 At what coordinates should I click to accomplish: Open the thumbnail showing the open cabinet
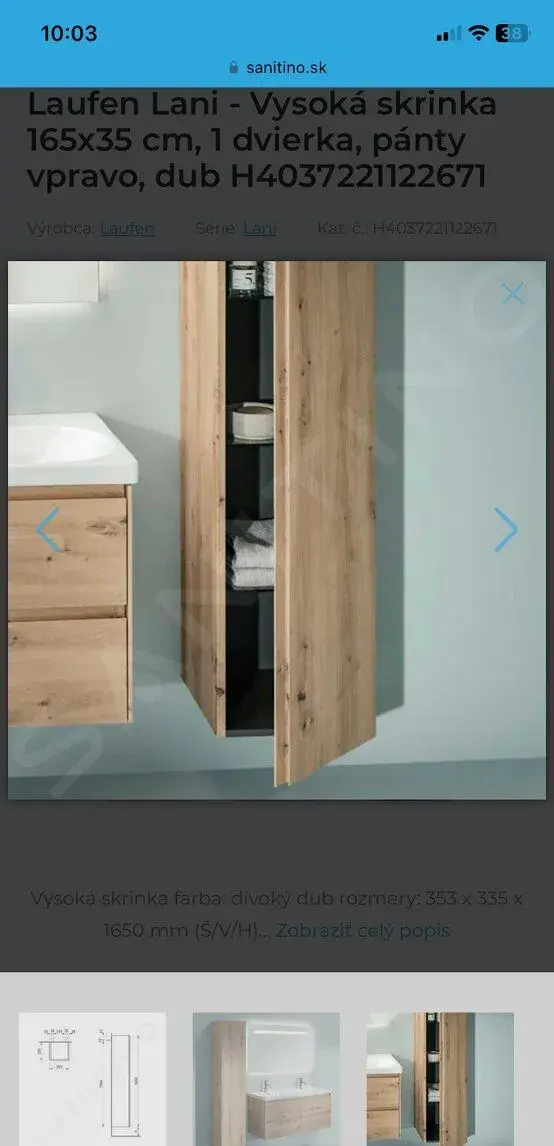440,1079
